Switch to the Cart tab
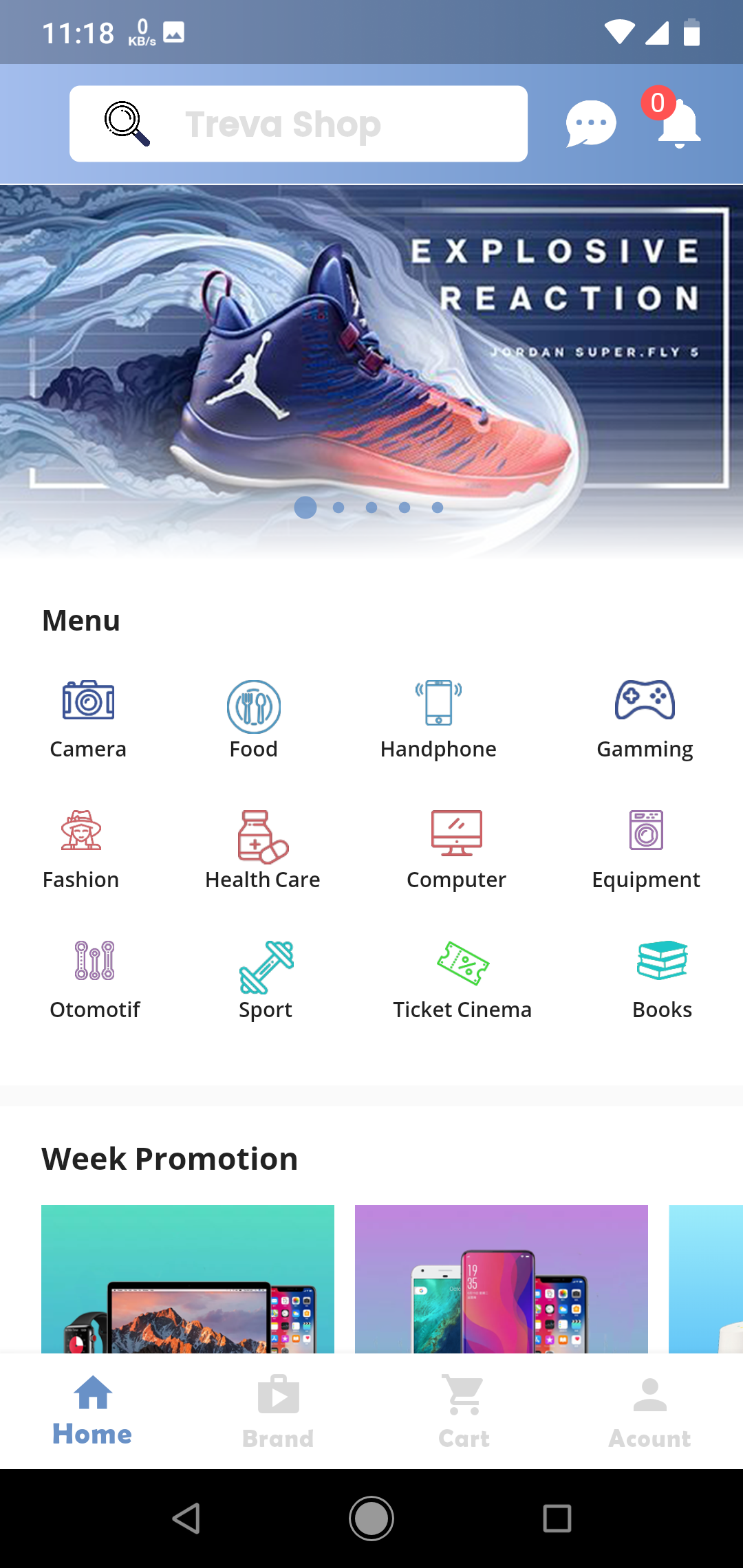The image size is (743, 1568). (464, 1411)
